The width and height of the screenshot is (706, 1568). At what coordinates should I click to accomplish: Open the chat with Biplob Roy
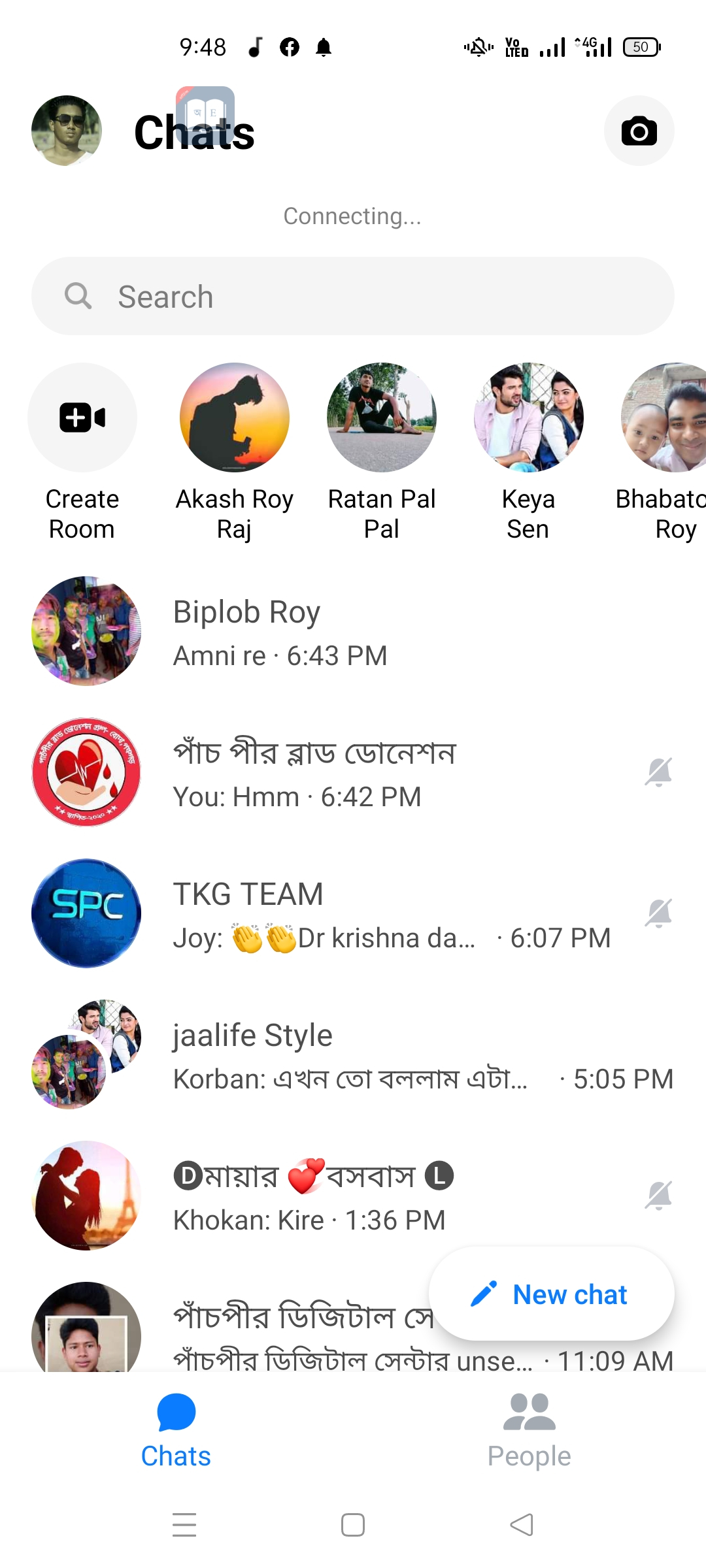353,631
